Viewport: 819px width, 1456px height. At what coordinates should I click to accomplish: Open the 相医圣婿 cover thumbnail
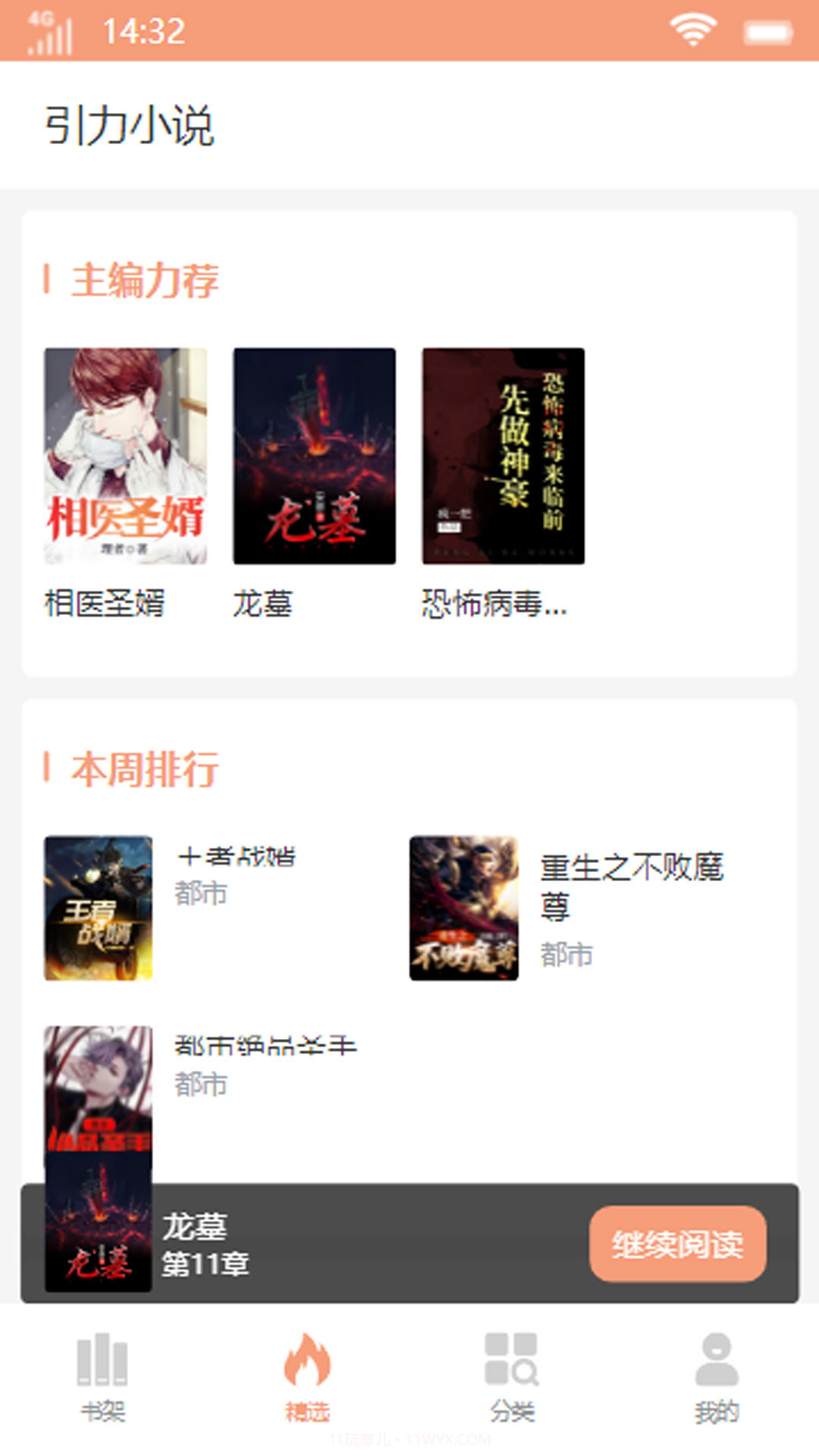tap(124, 455)
